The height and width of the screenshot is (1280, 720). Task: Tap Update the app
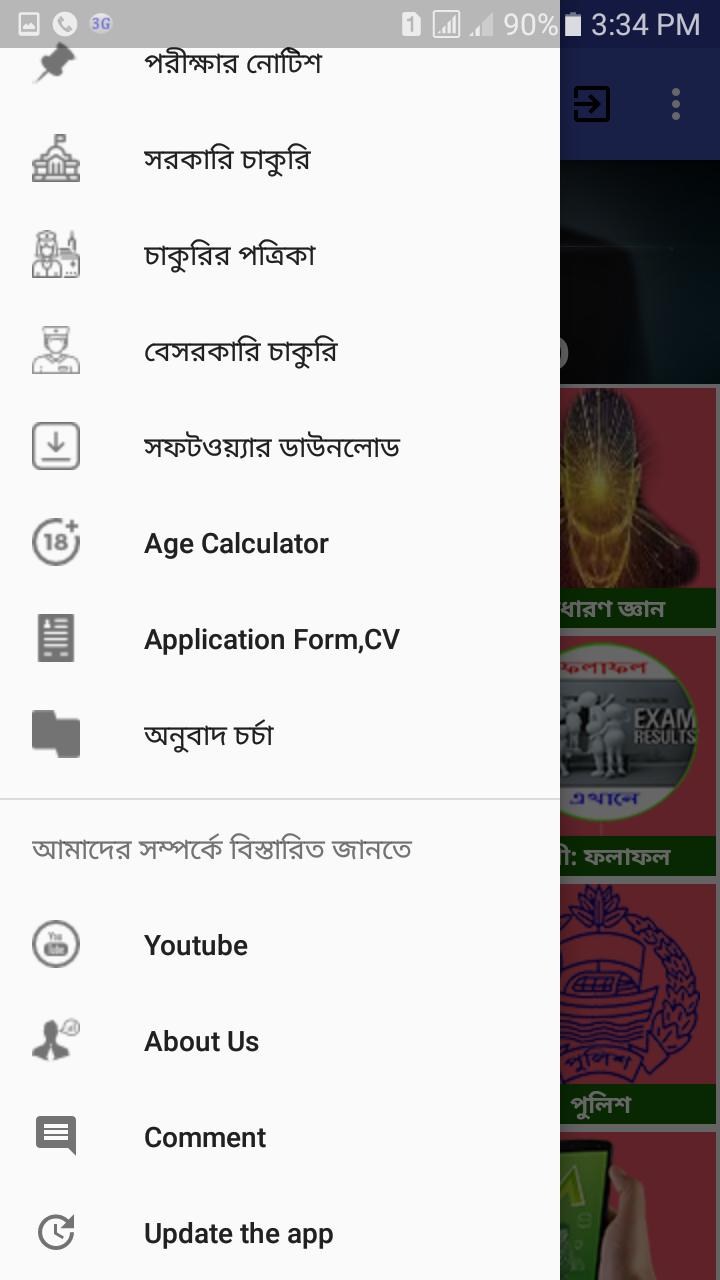238,1234
